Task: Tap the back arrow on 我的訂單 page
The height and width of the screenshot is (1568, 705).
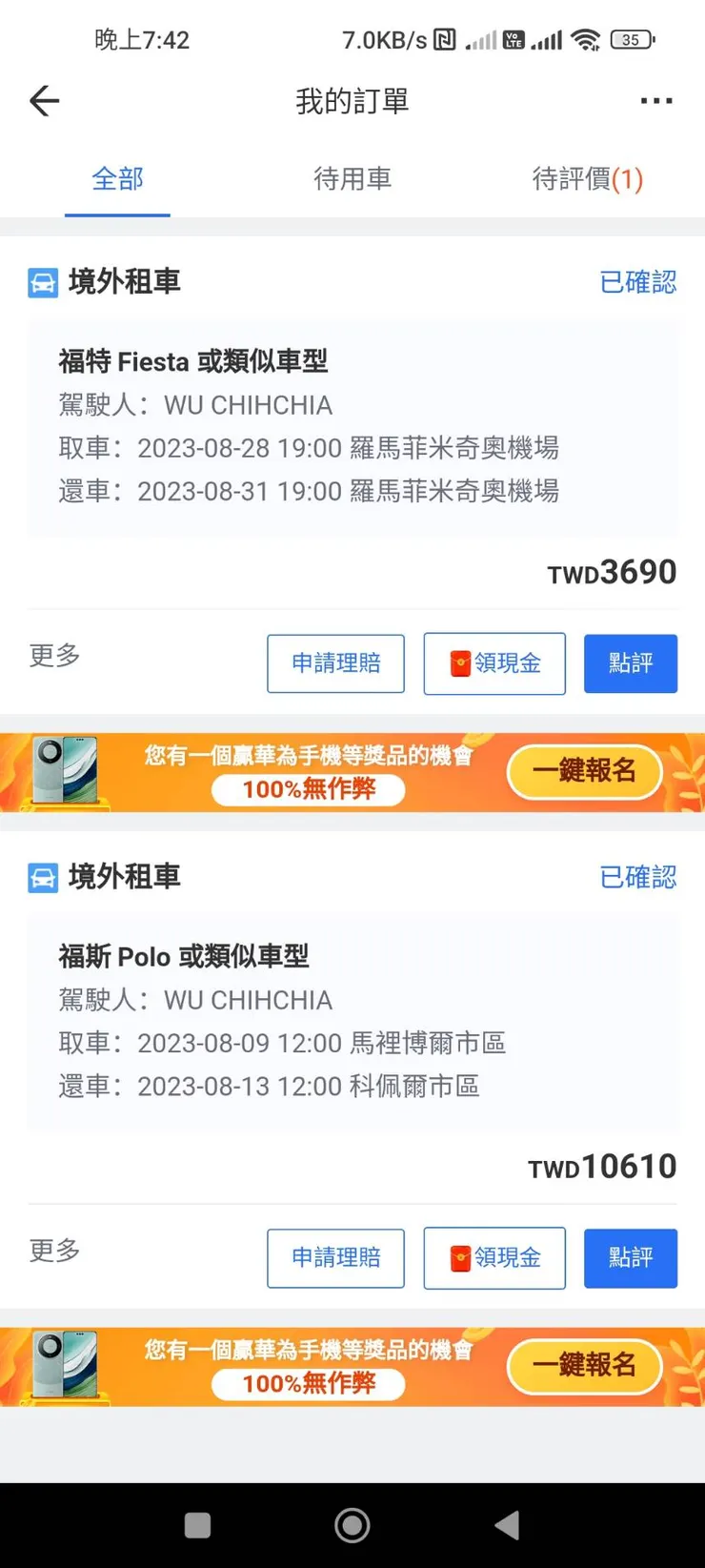Action: coord(44,100)
